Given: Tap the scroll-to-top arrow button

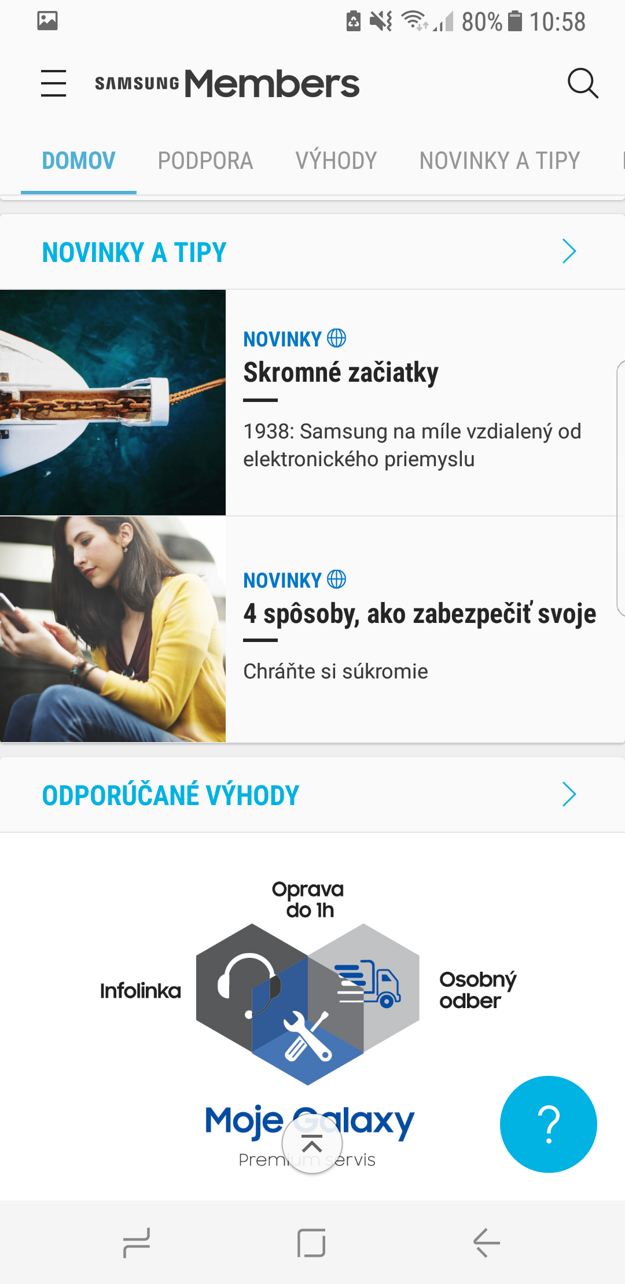Looking at the screenshot, I should [312, 1145].
